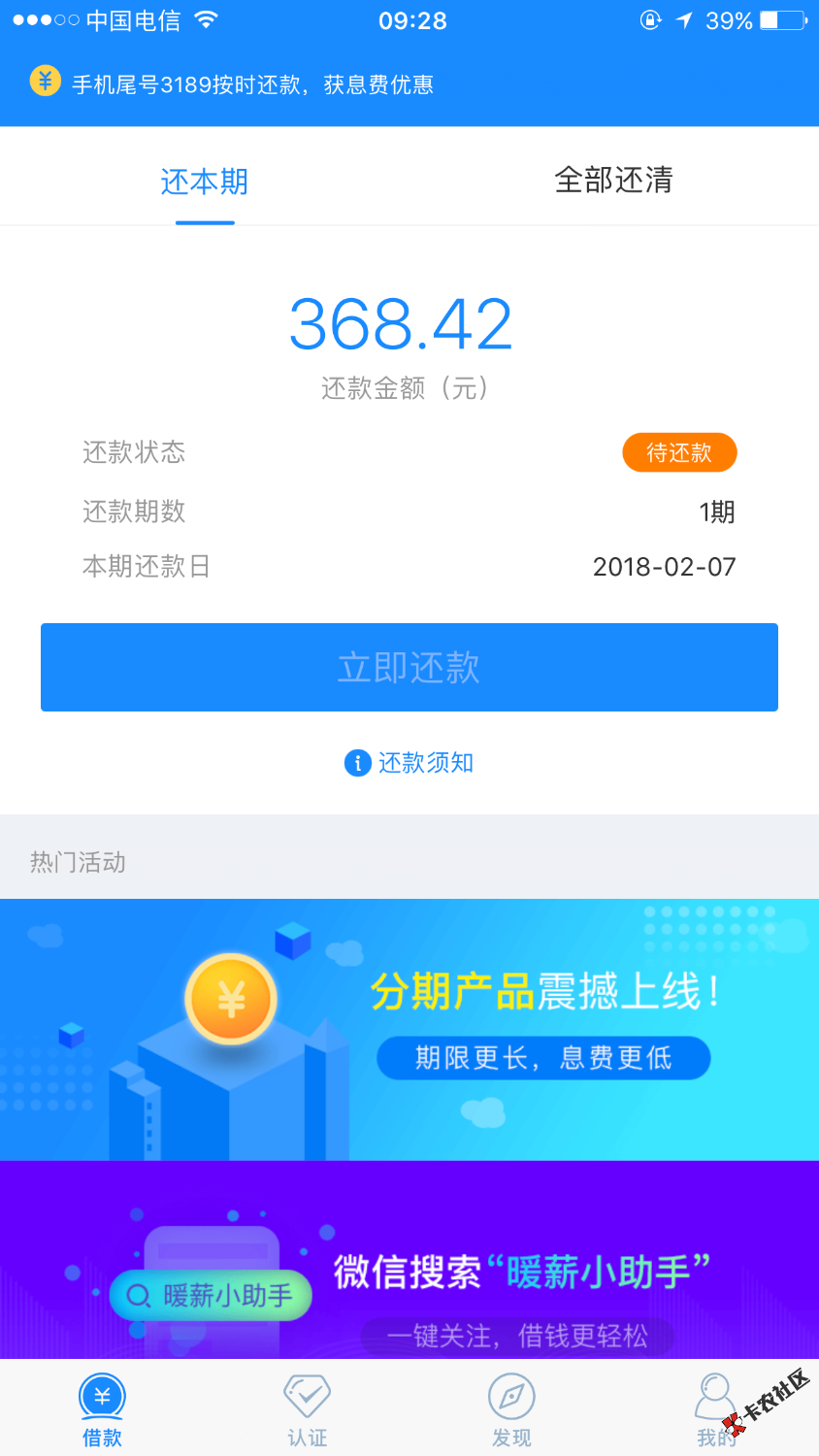This screenshot has height=1456, width=819.
Task: Go to the 借款 tab
Action: pyautogui.click(x=102, y=1409)
